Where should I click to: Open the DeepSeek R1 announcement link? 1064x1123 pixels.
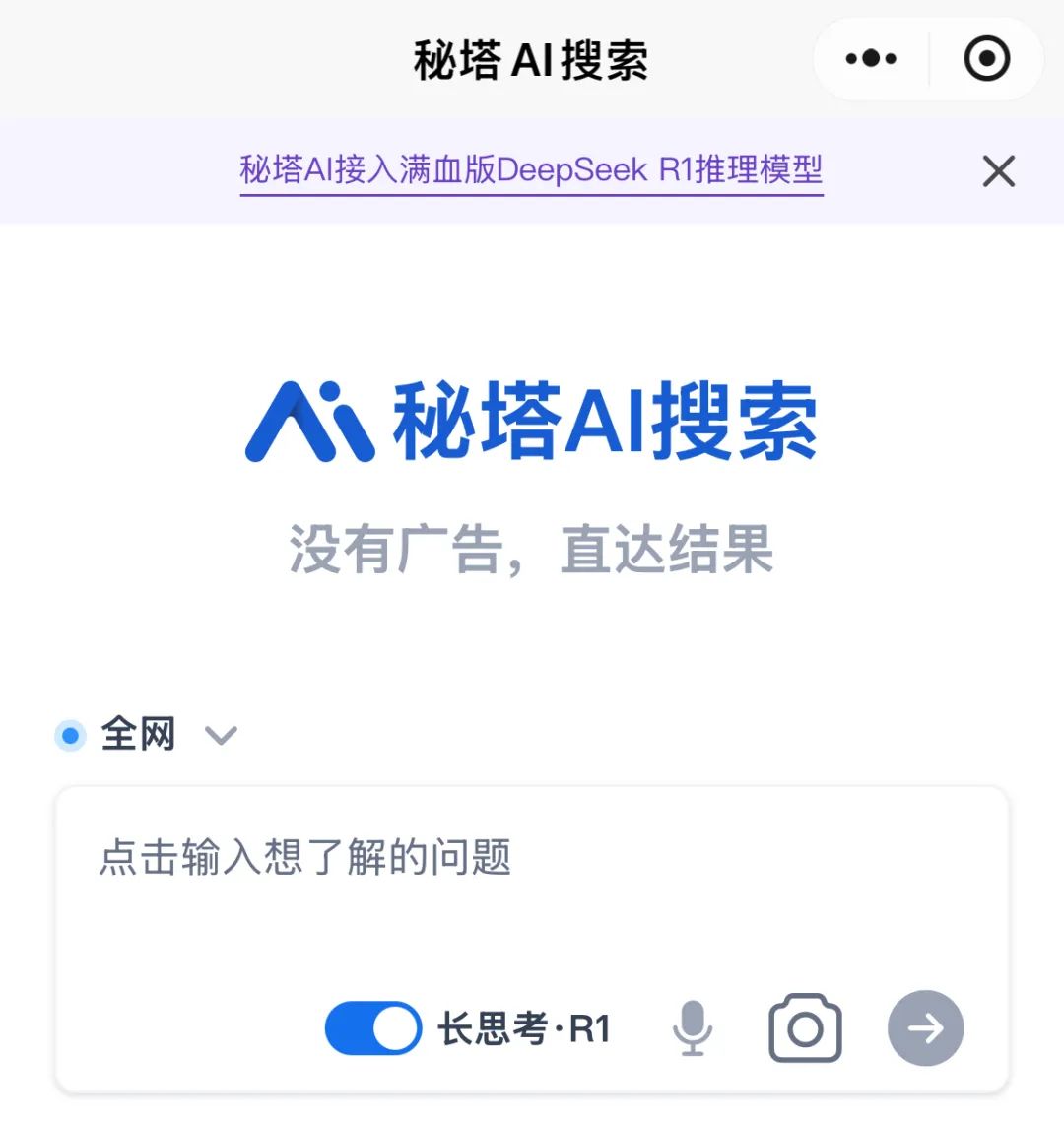(x=531, y=170)
